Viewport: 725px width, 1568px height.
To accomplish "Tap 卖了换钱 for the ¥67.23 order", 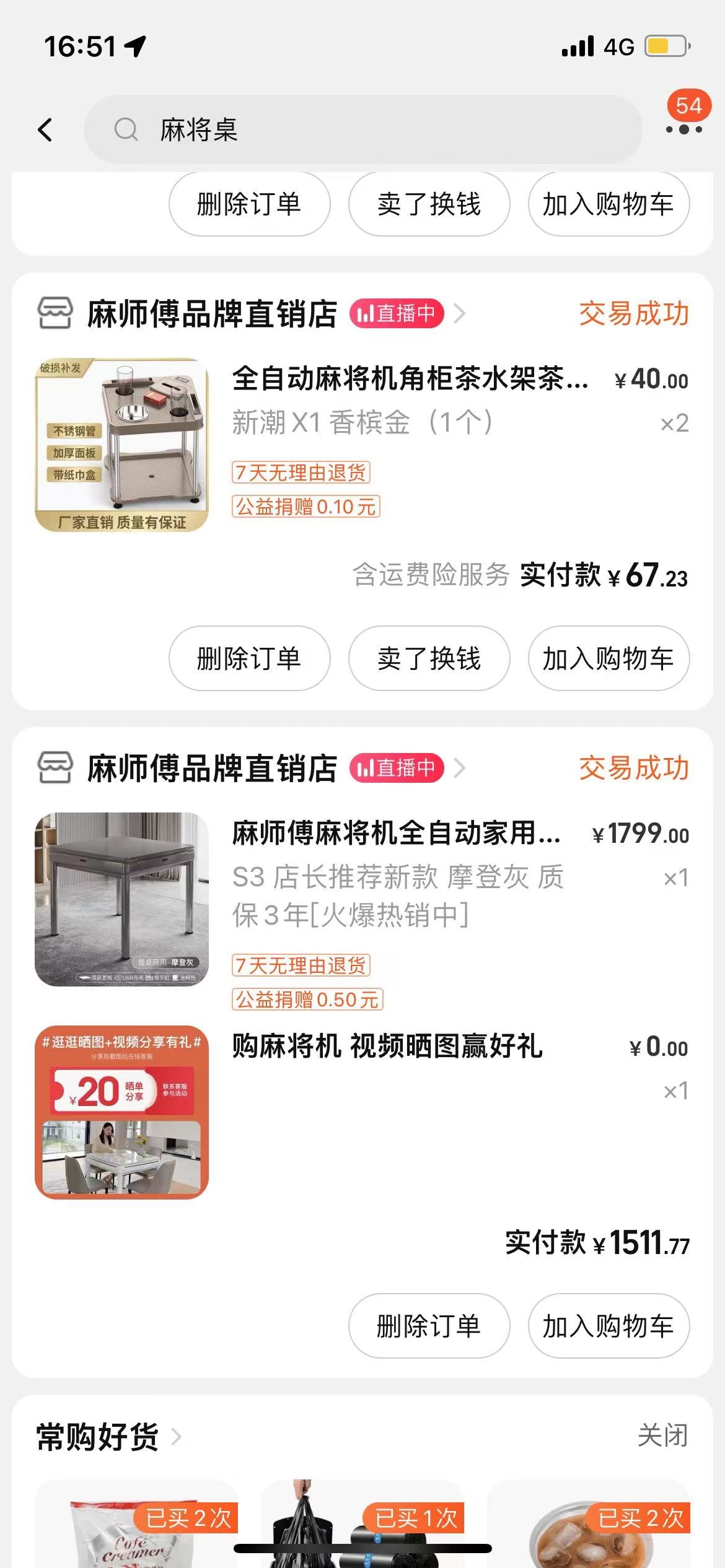I will 429,658.
